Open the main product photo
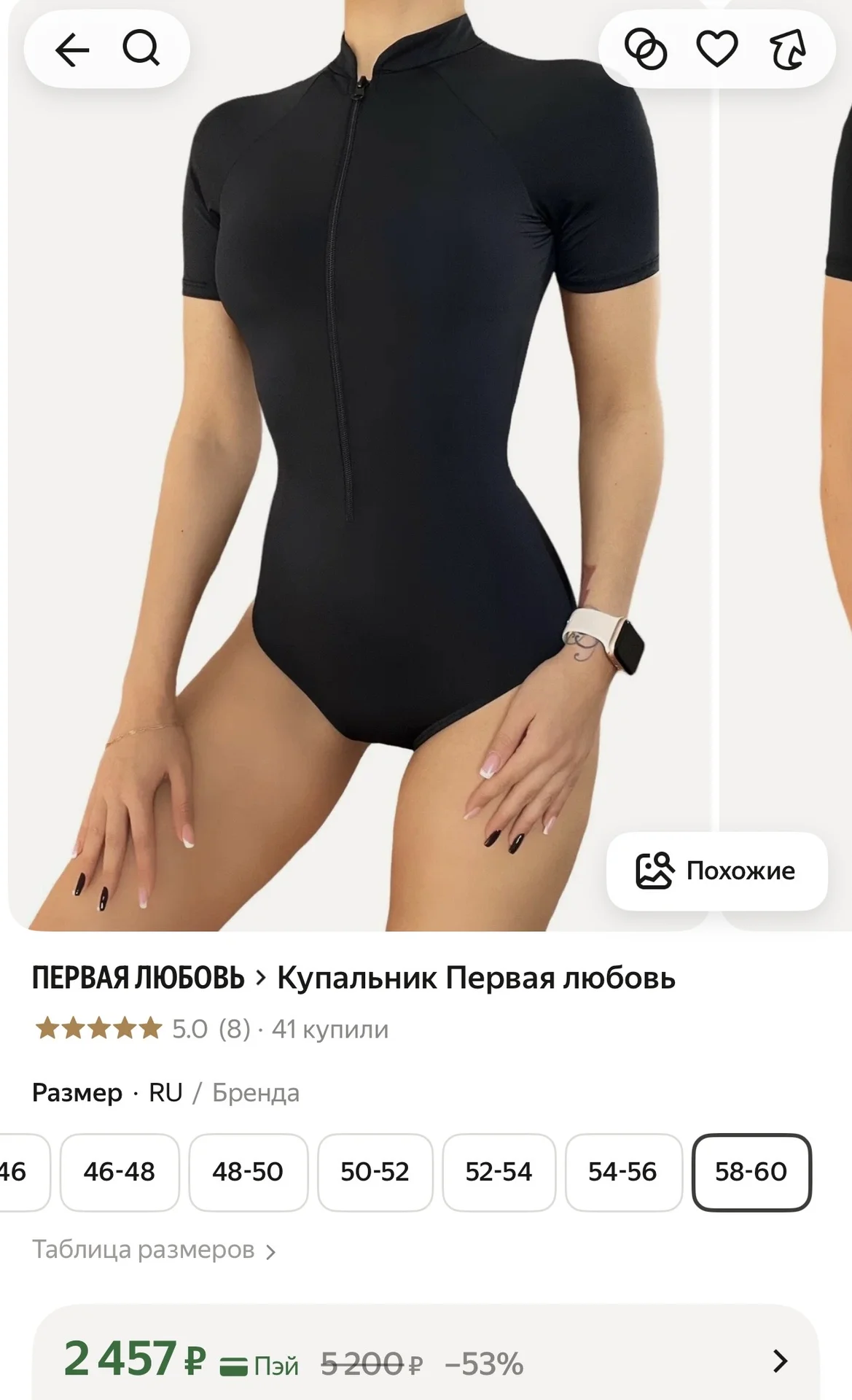This screenshot has width=852, height=1400. [359, 467]
